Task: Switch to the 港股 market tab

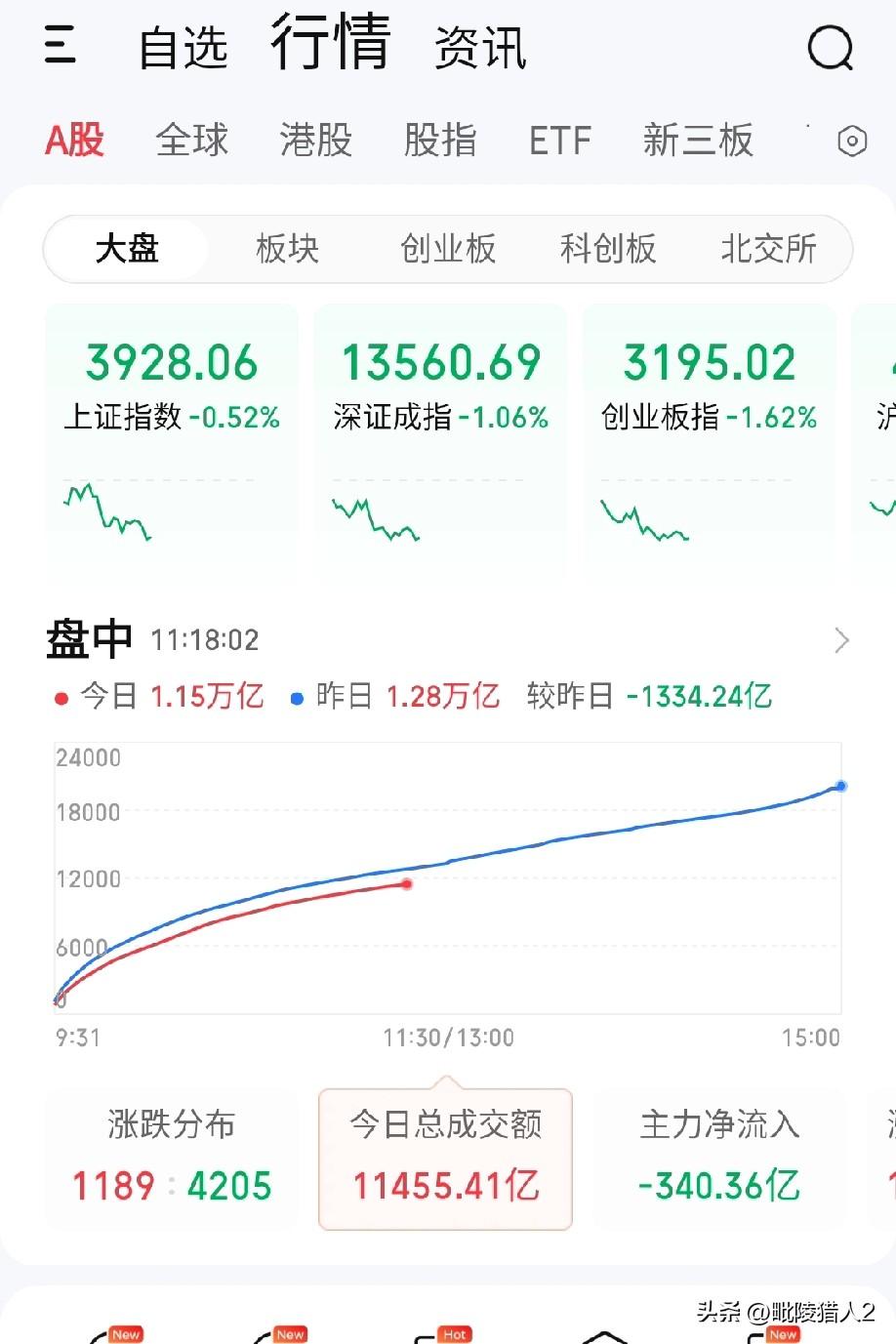Action: (314, 141)
